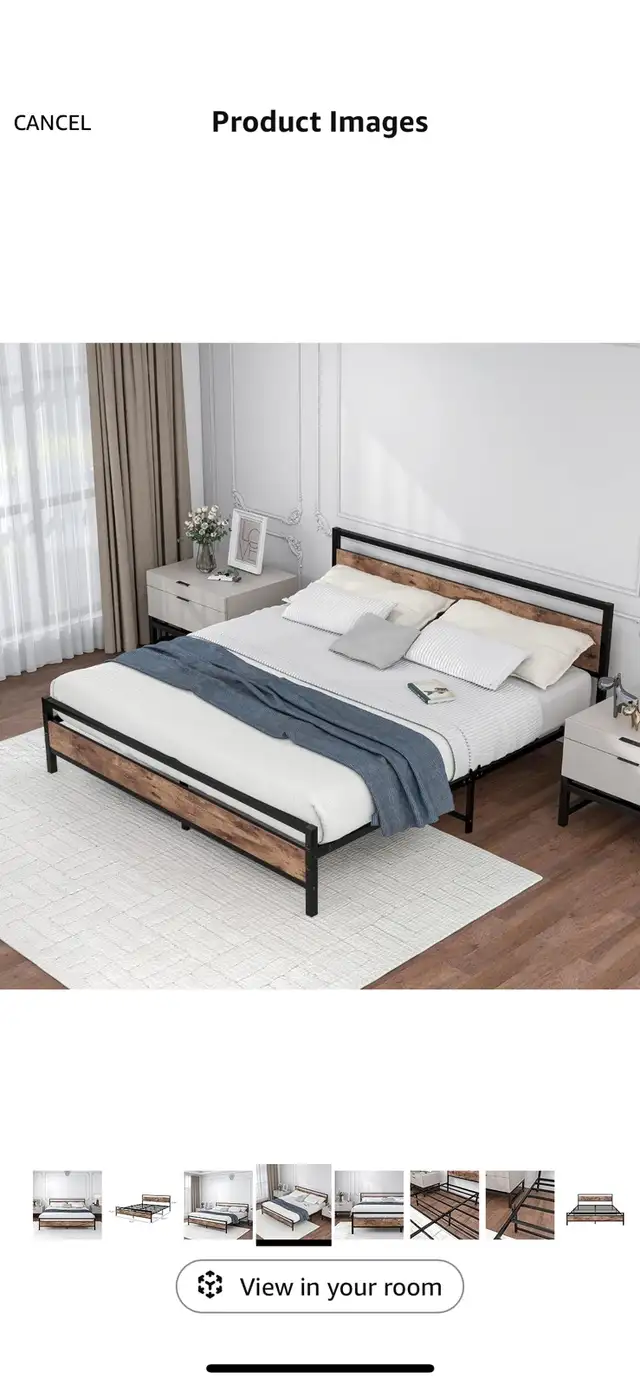Select the seventh thumbnail showing frame leg detail
640x1386 pixels.
click(x=520, y=1205)
